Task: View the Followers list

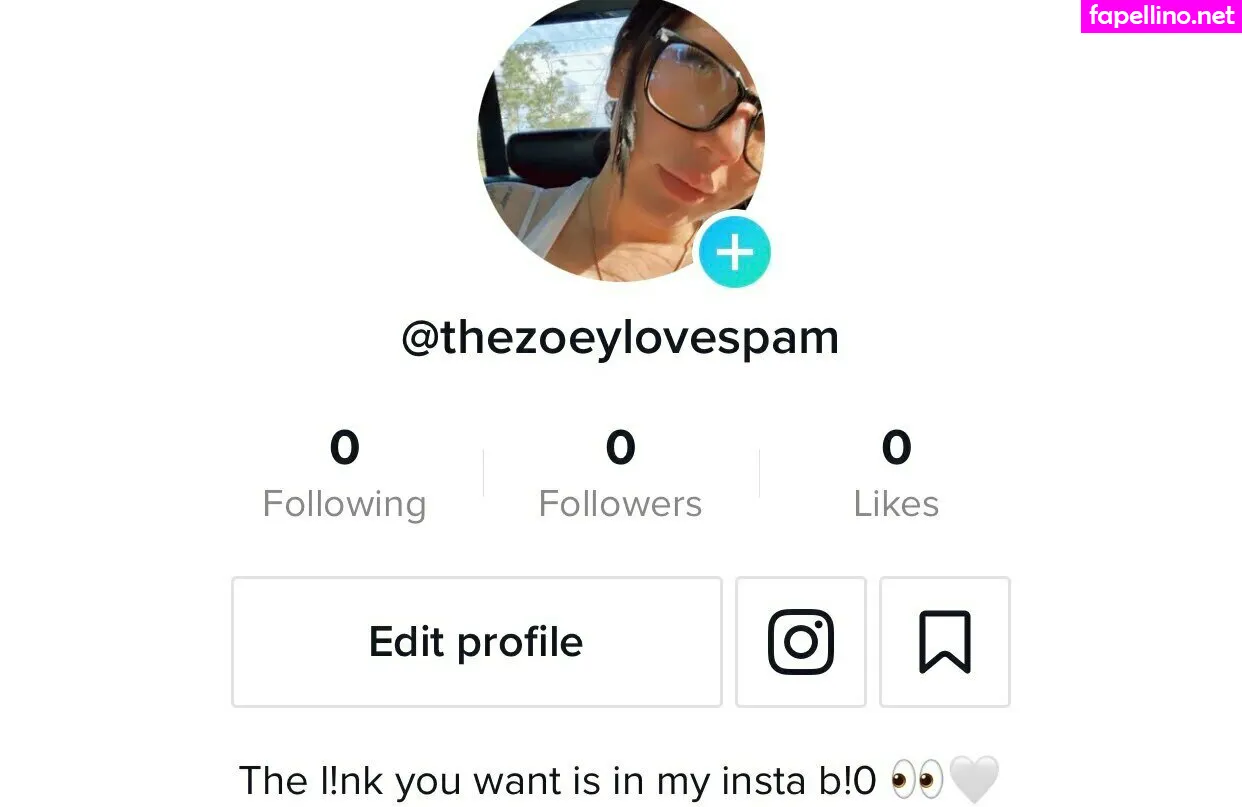Action: pyautogui.click(x=620, y=474)
